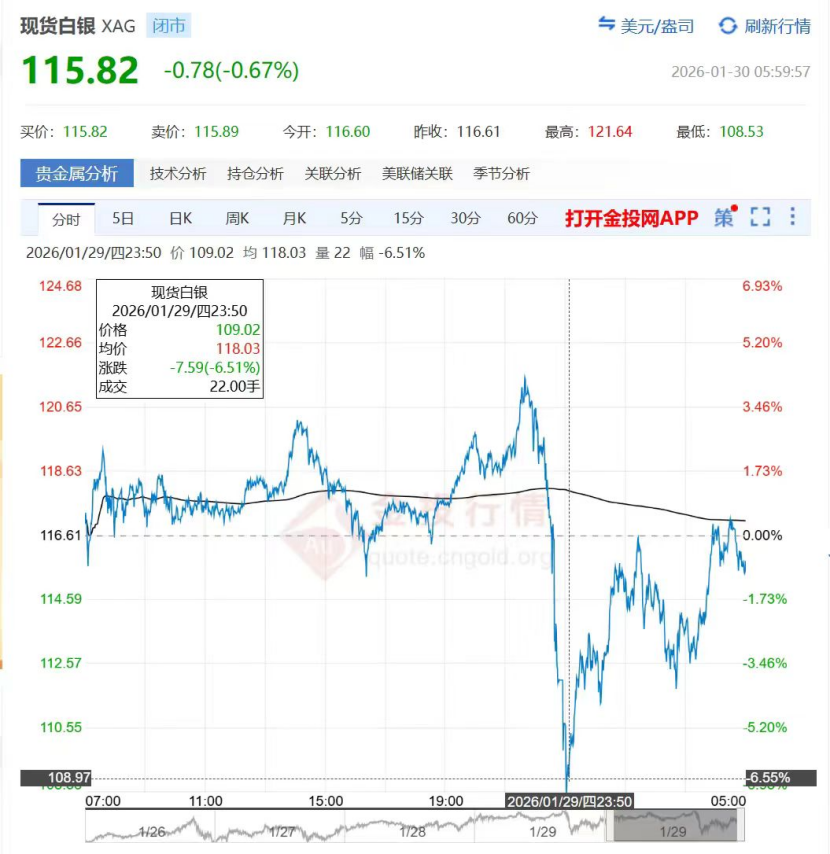Switch to 季节分析 tab
Image resolution: width=830 pixels, height=854 pixels.
pos(501,173)
